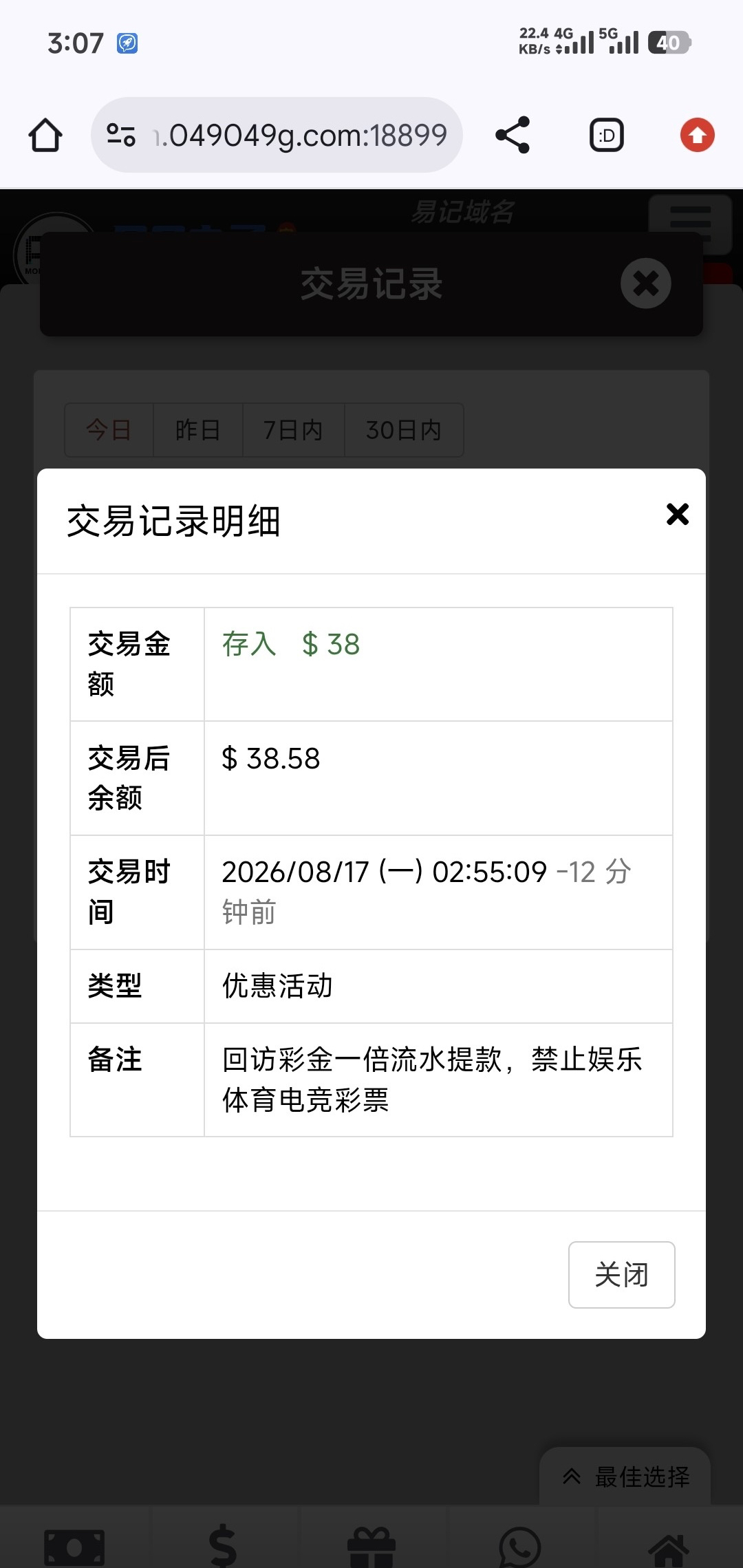743x1568 pixels.
Task: Tap the 关闭 button
Action: pos(621,1274)
